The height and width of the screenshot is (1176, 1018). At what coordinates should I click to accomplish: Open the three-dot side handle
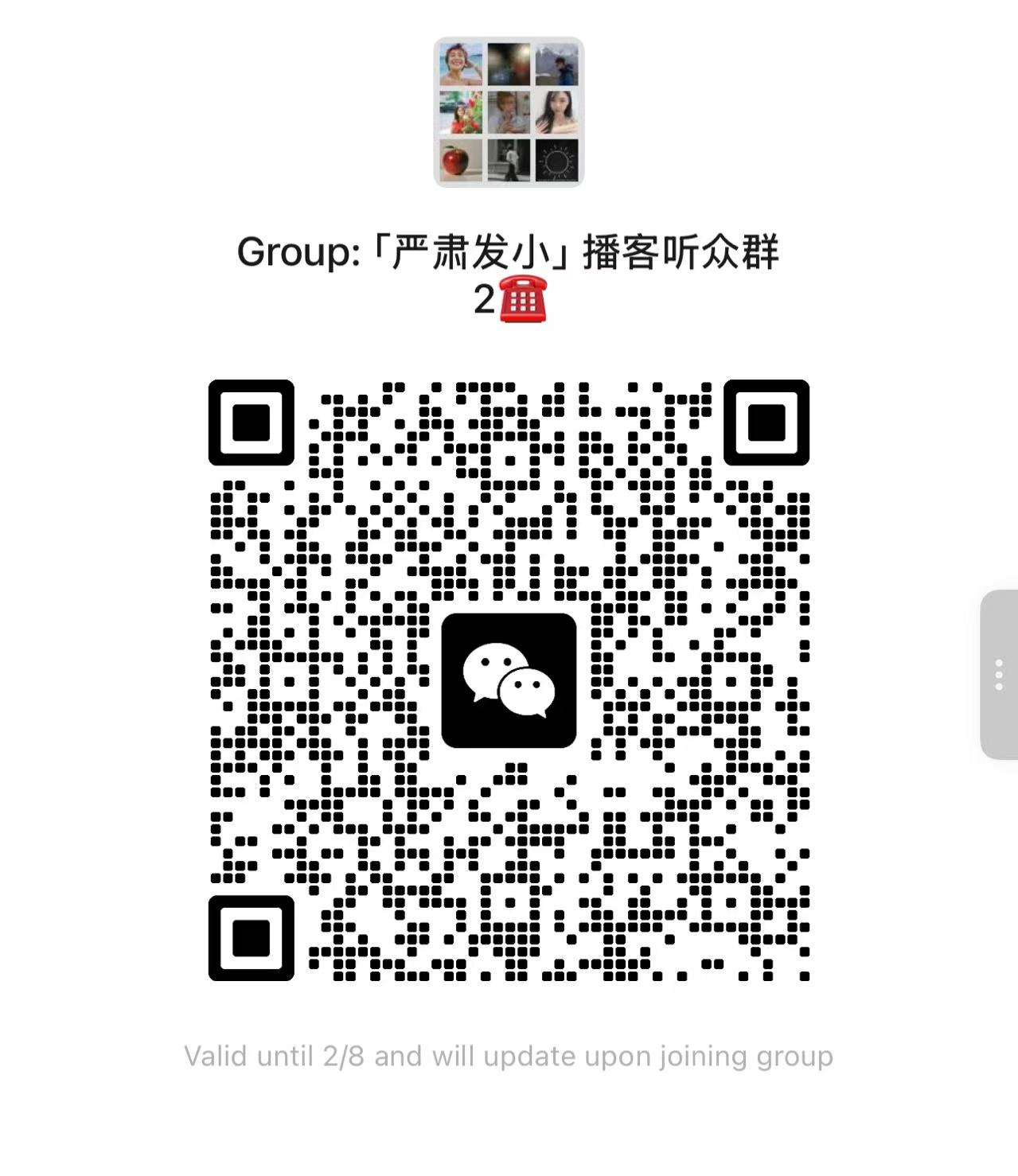(999, 674)
